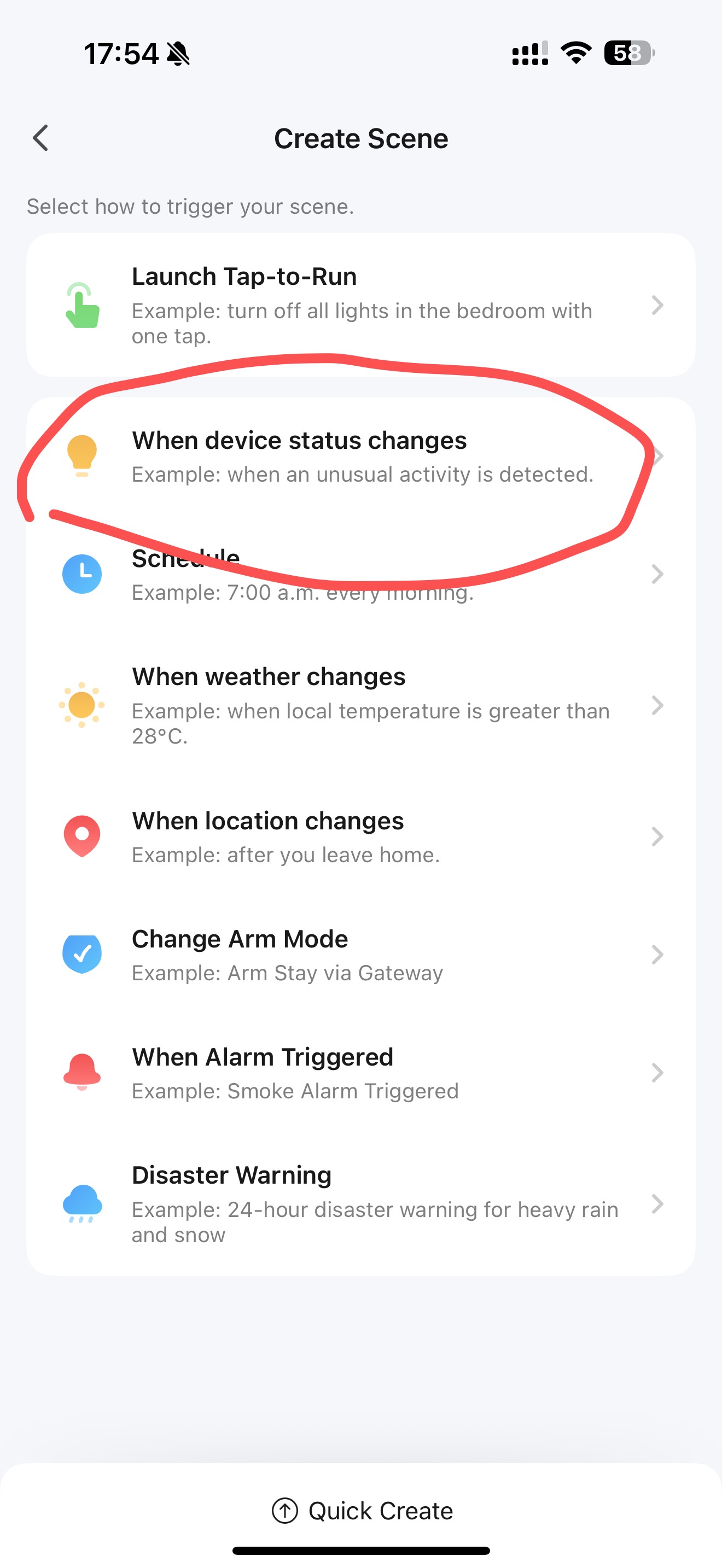Select Launch Tap-to-Run trigger
Viewport: 722px width, 1568px height.
(360, 305)
